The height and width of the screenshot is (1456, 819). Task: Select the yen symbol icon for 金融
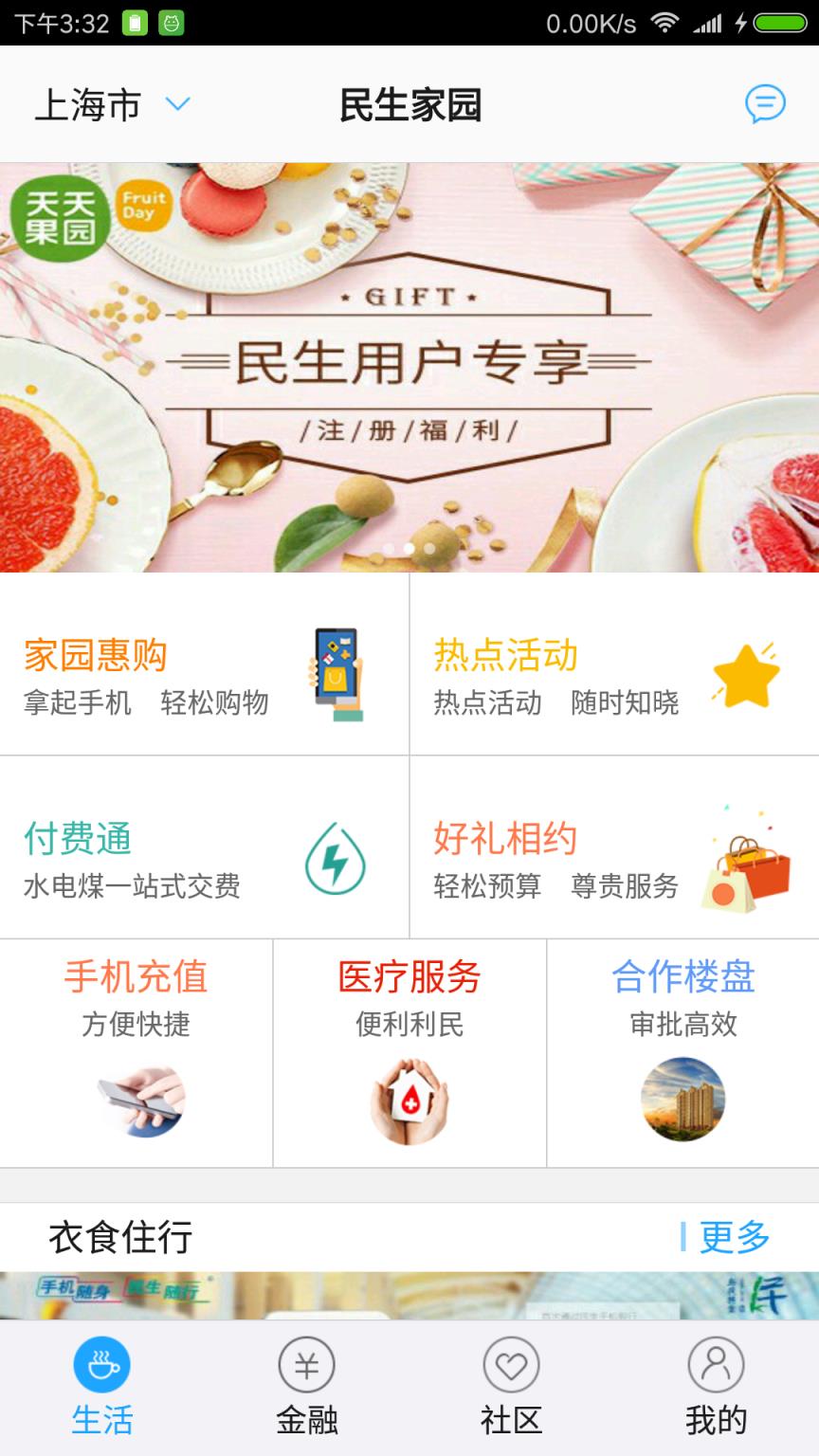306,1366
